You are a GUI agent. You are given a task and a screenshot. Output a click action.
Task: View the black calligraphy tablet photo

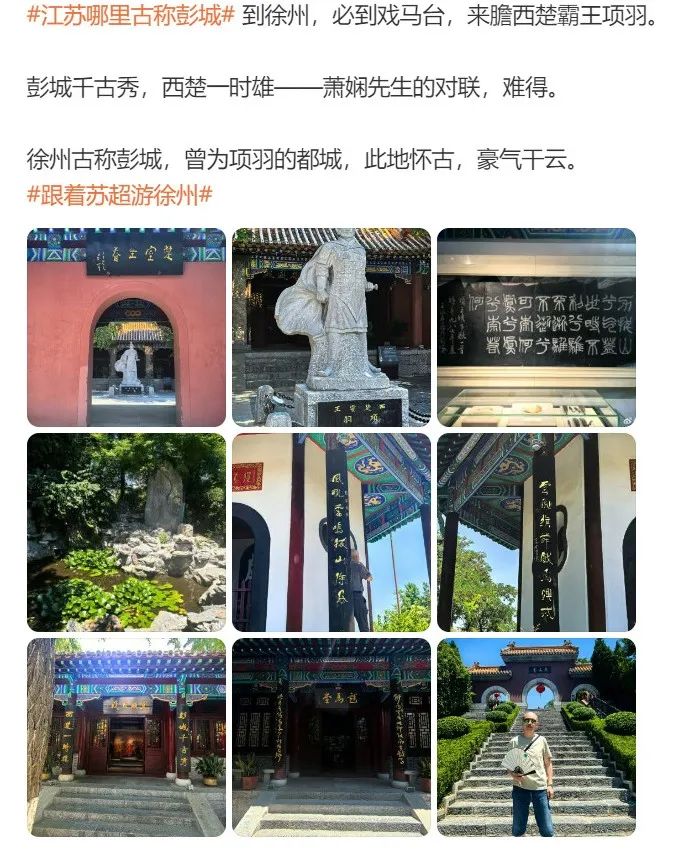536,327
